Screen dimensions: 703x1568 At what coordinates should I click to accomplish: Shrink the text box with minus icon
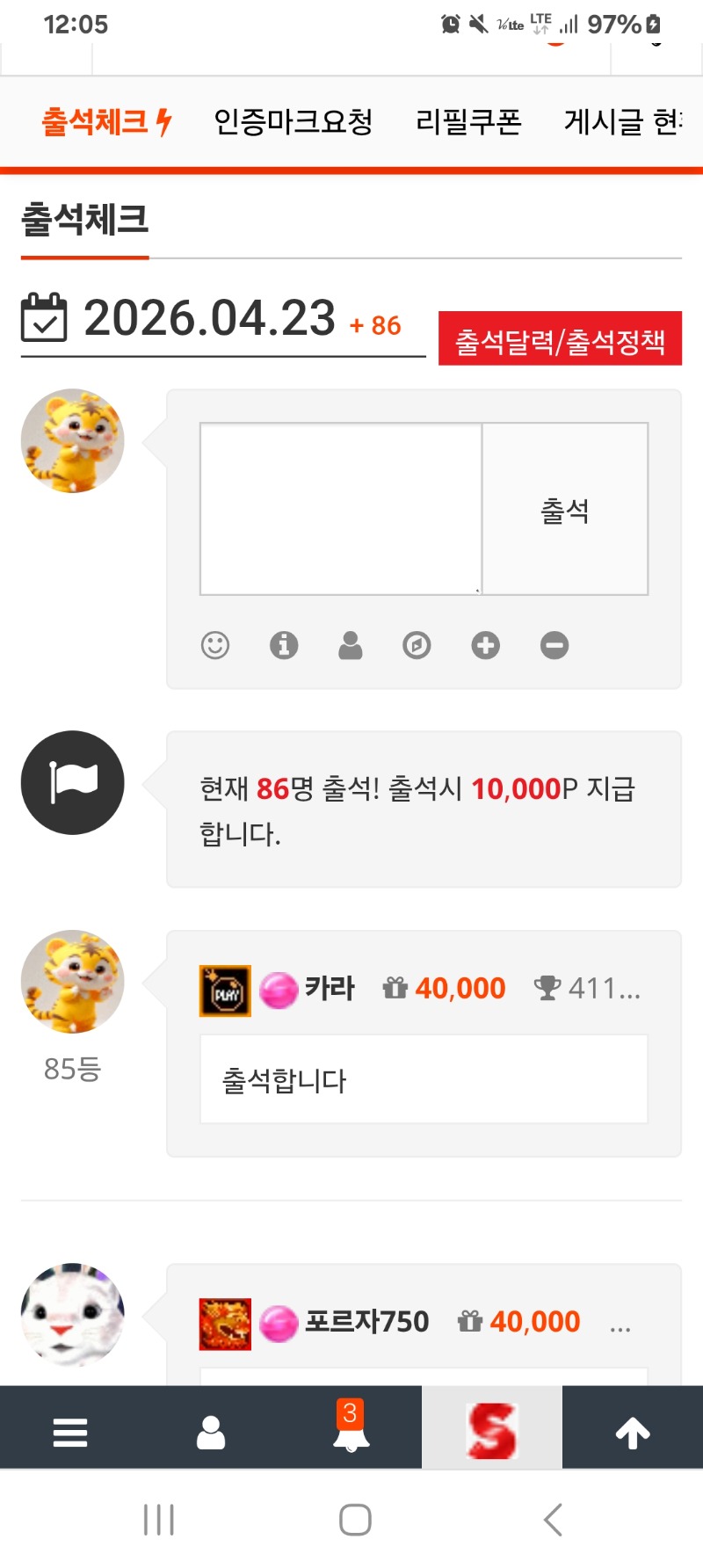click(x=554, y=645)
